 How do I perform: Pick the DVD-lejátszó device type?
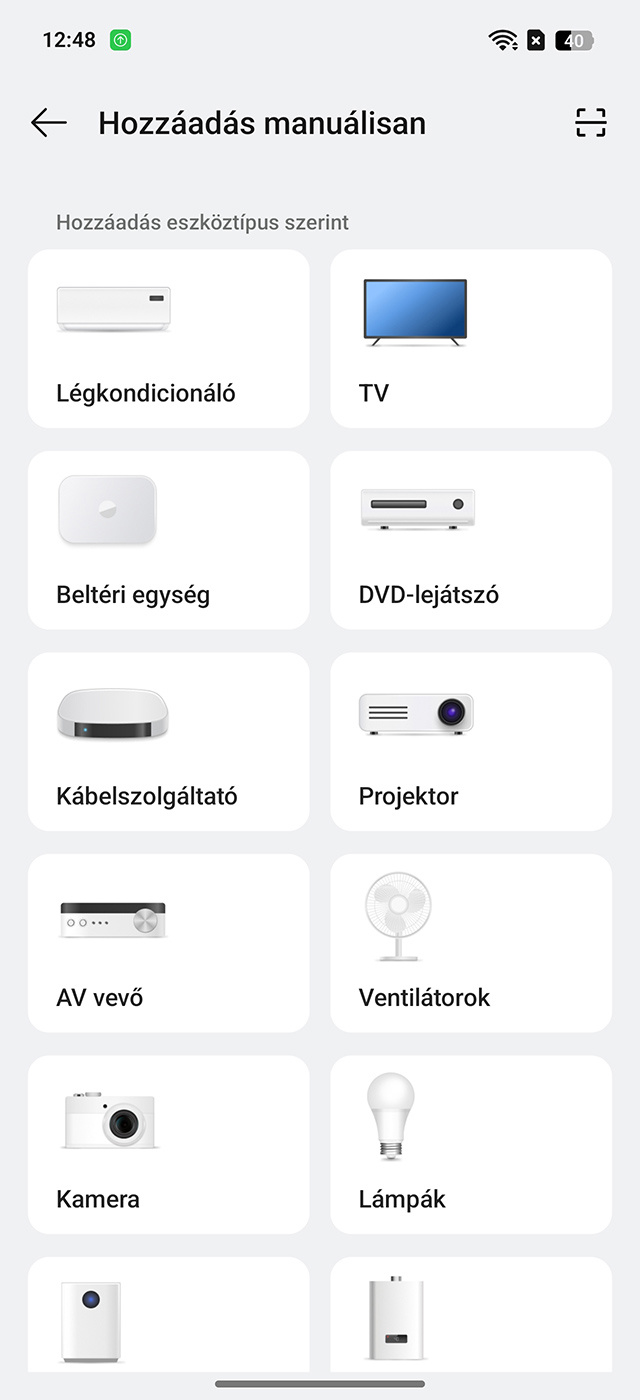[471, 540]
